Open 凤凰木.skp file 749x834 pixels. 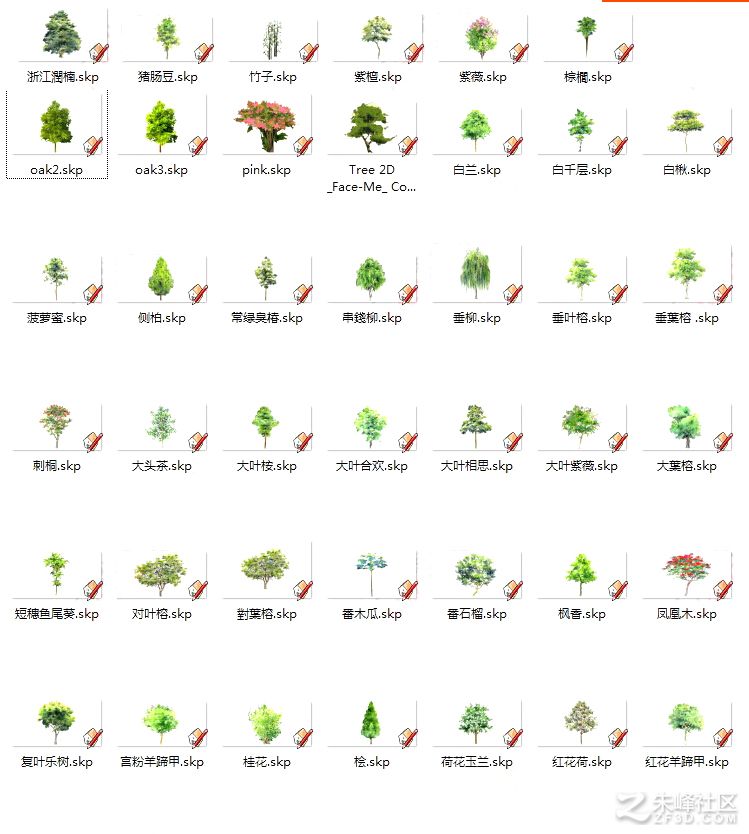coord(686,572)
